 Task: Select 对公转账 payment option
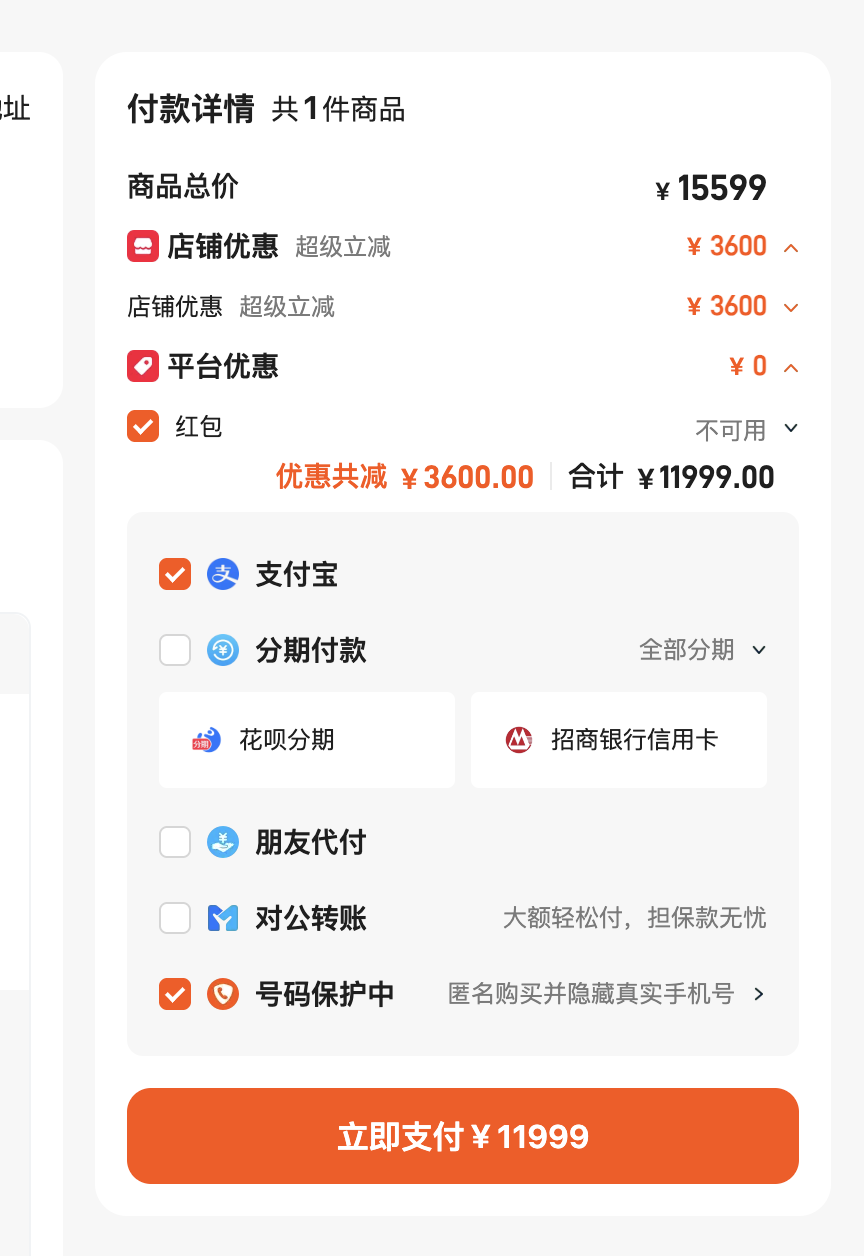click(x=175, y=918)
